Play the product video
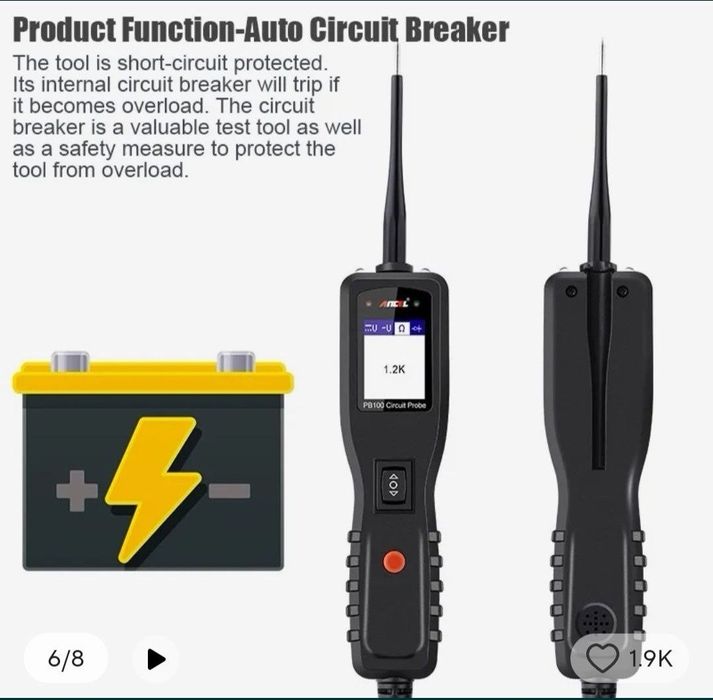 pos(155,659)
